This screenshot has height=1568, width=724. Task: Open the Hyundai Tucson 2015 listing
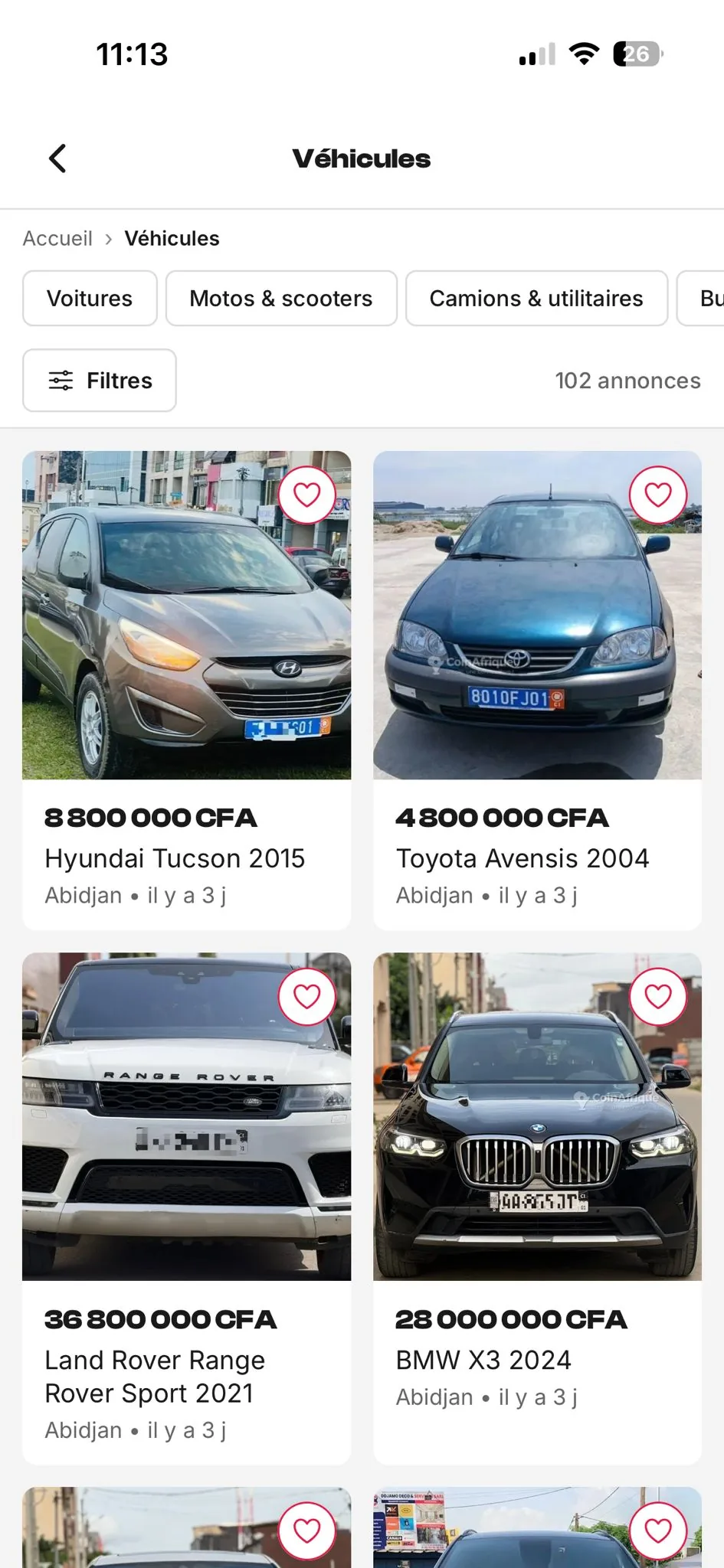(x=186, y=858)
